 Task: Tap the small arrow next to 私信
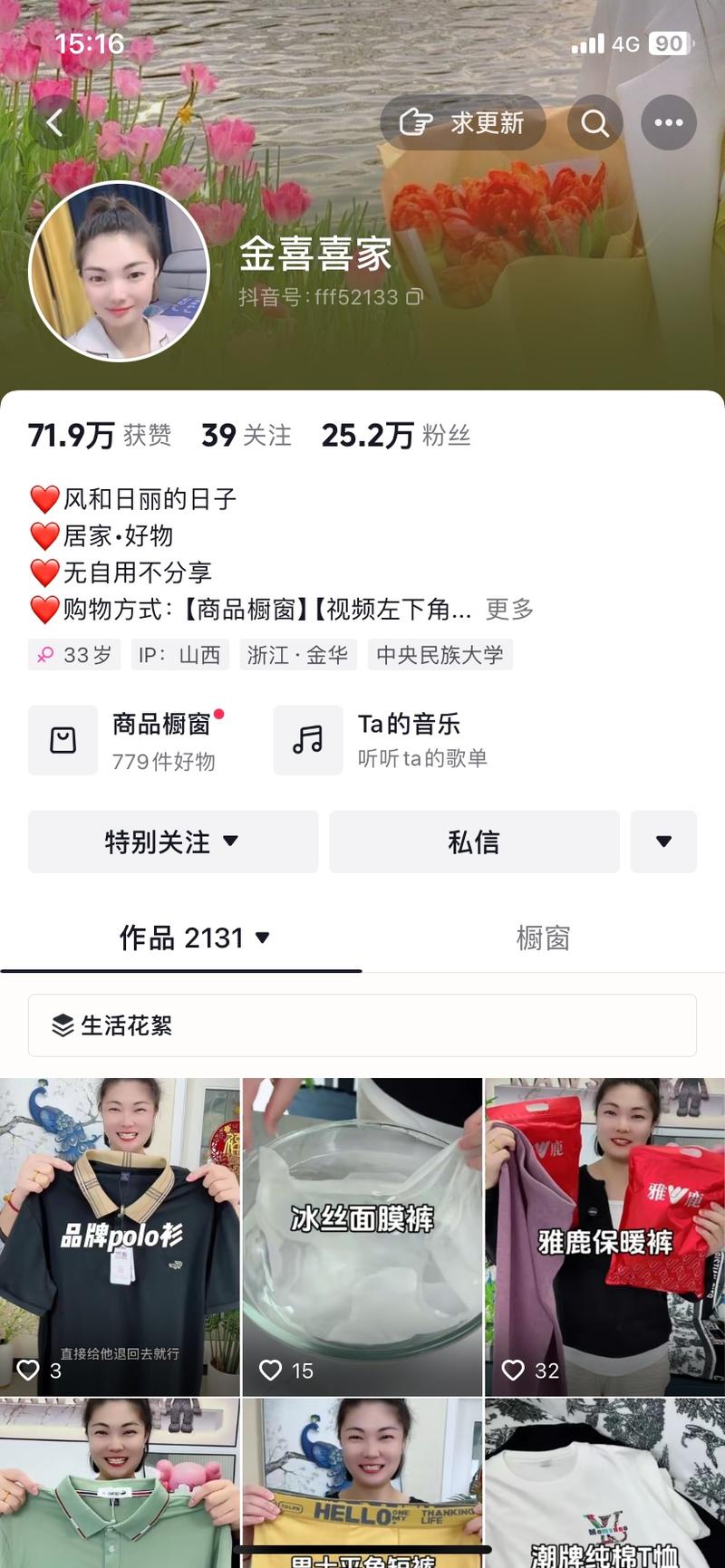(664, 842)
